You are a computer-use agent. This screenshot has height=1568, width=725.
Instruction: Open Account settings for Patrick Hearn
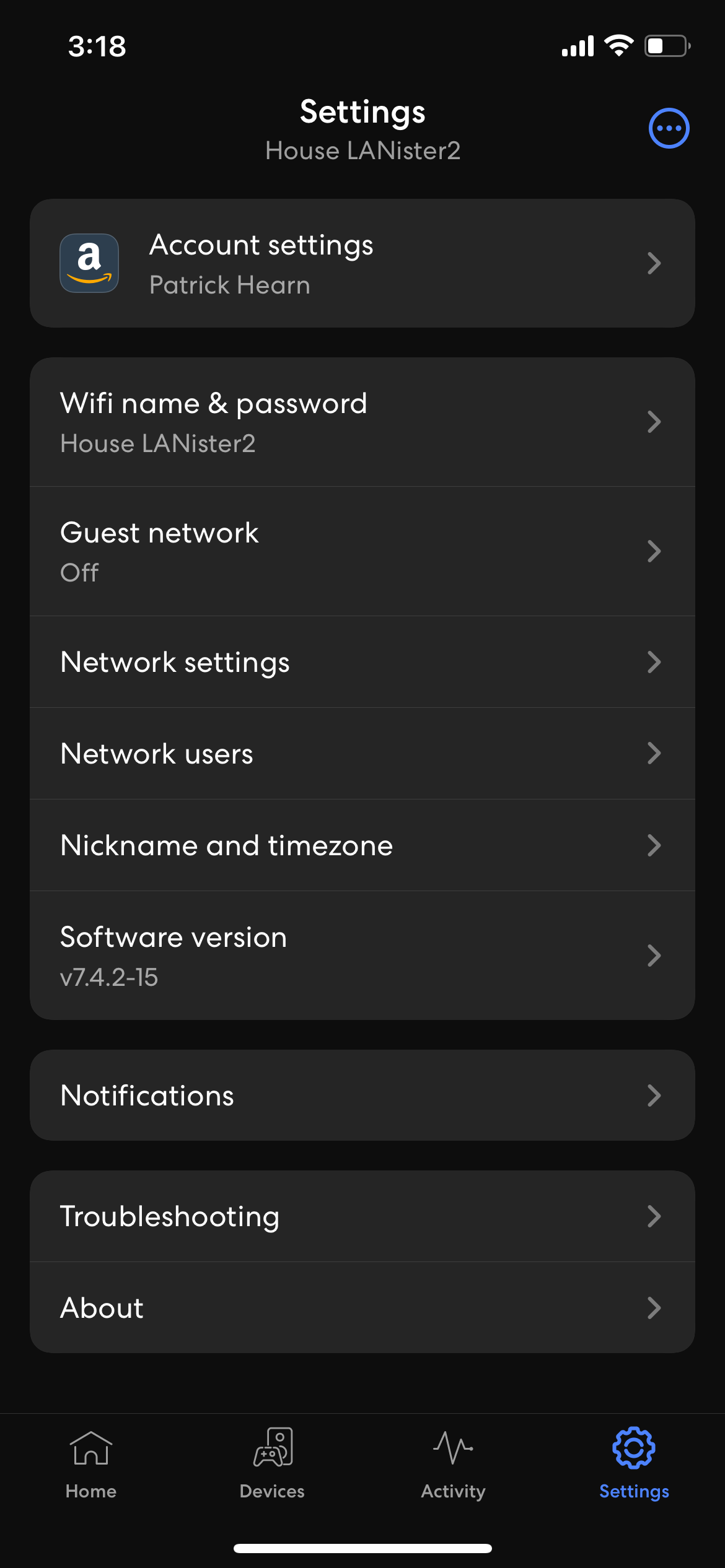click(x=362, y=263)
